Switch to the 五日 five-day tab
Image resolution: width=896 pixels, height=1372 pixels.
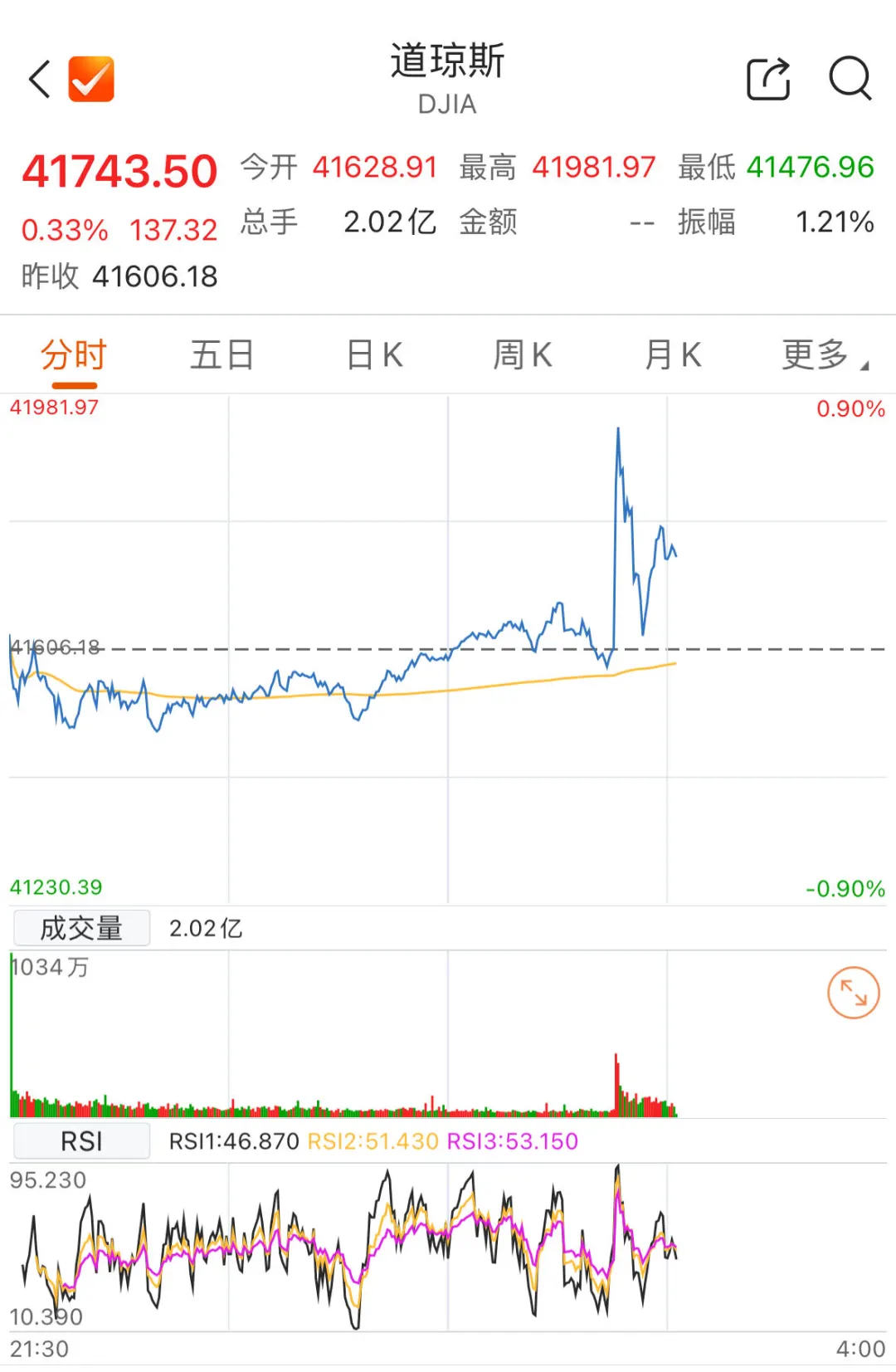(222, 354)
